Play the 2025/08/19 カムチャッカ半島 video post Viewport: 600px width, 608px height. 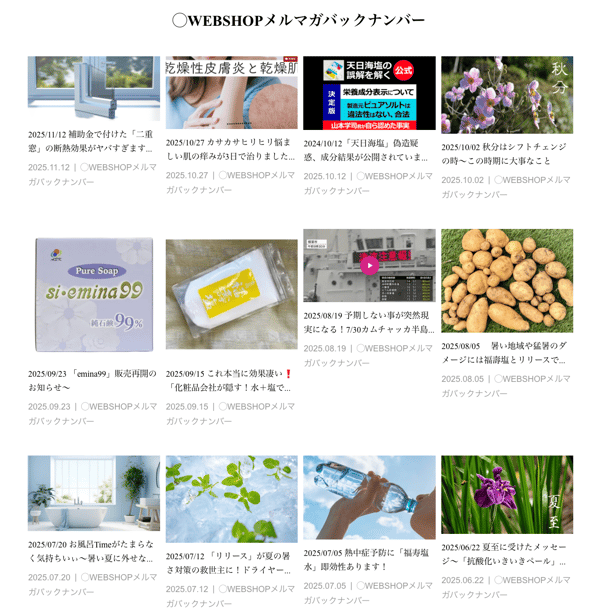[x=369, y=265]
